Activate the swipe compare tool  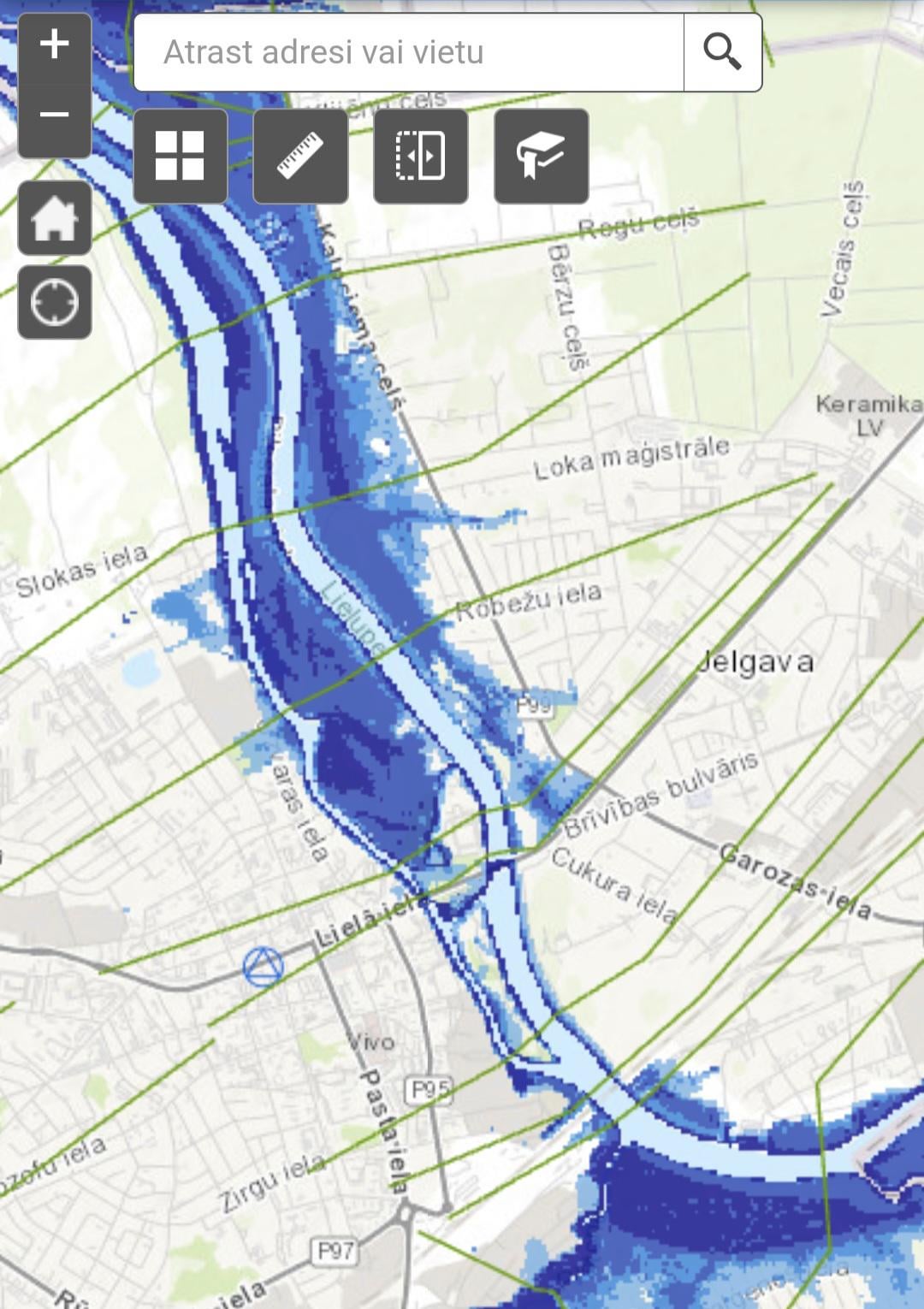click(420, 156)
